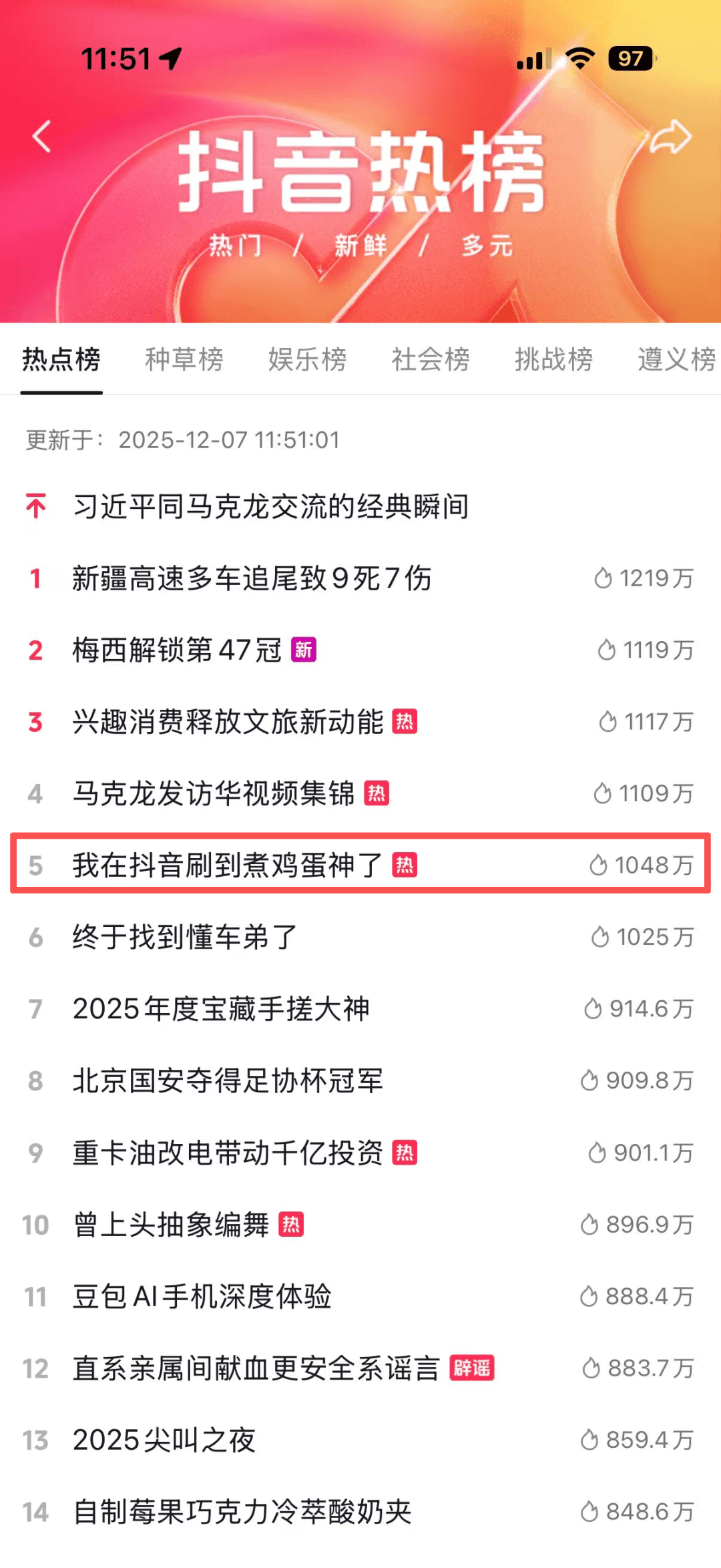
Task: View 2025年度宝藏手搓大神 topic
Action: tap(221, 1009)
